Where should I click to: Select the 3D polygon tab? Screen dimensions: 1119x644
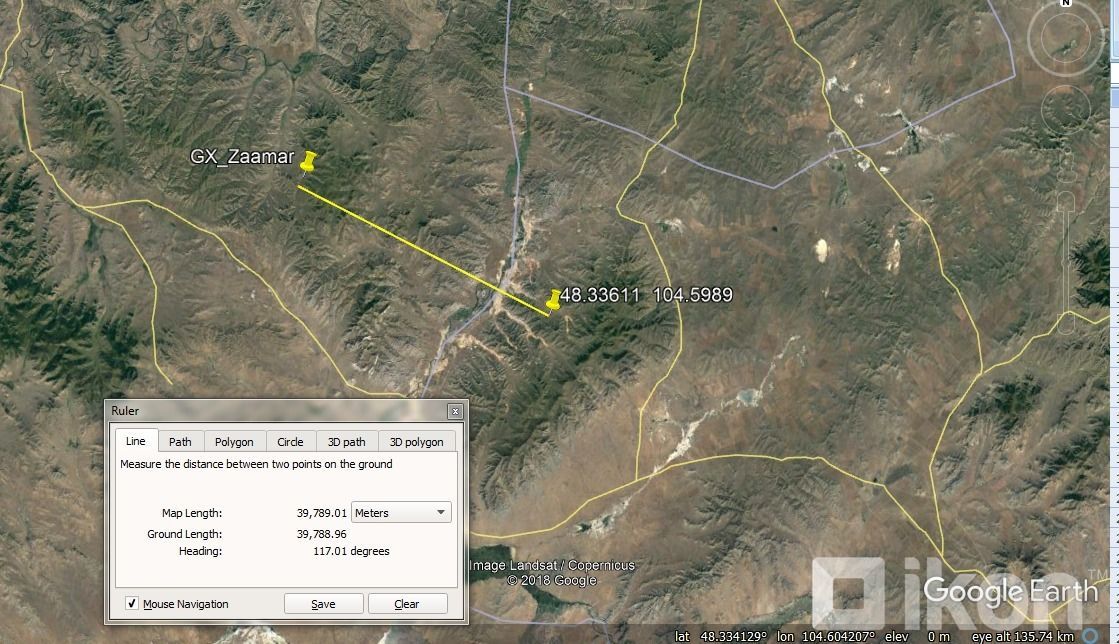coord(416,441)
